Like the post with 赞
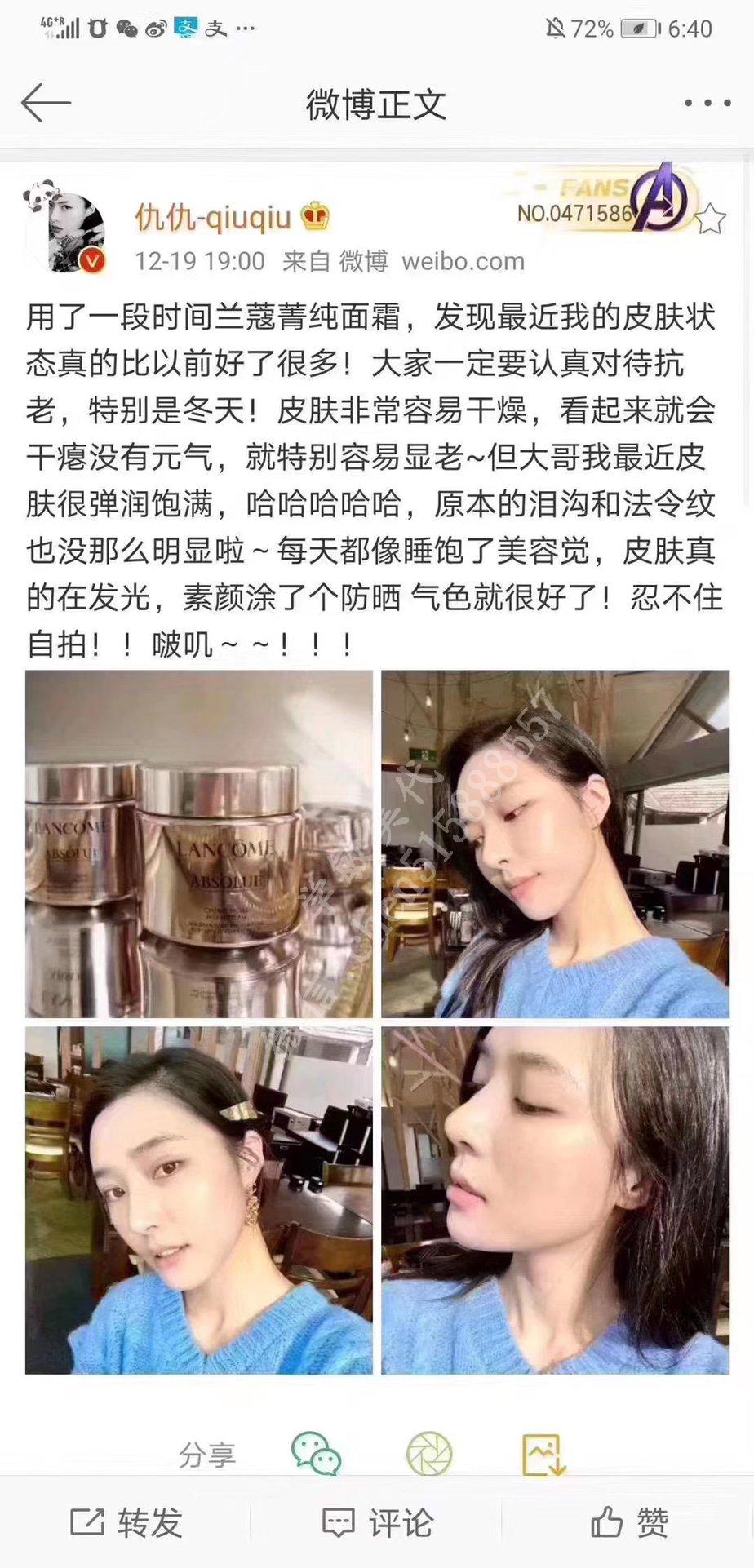 [x=629, y=1522]
